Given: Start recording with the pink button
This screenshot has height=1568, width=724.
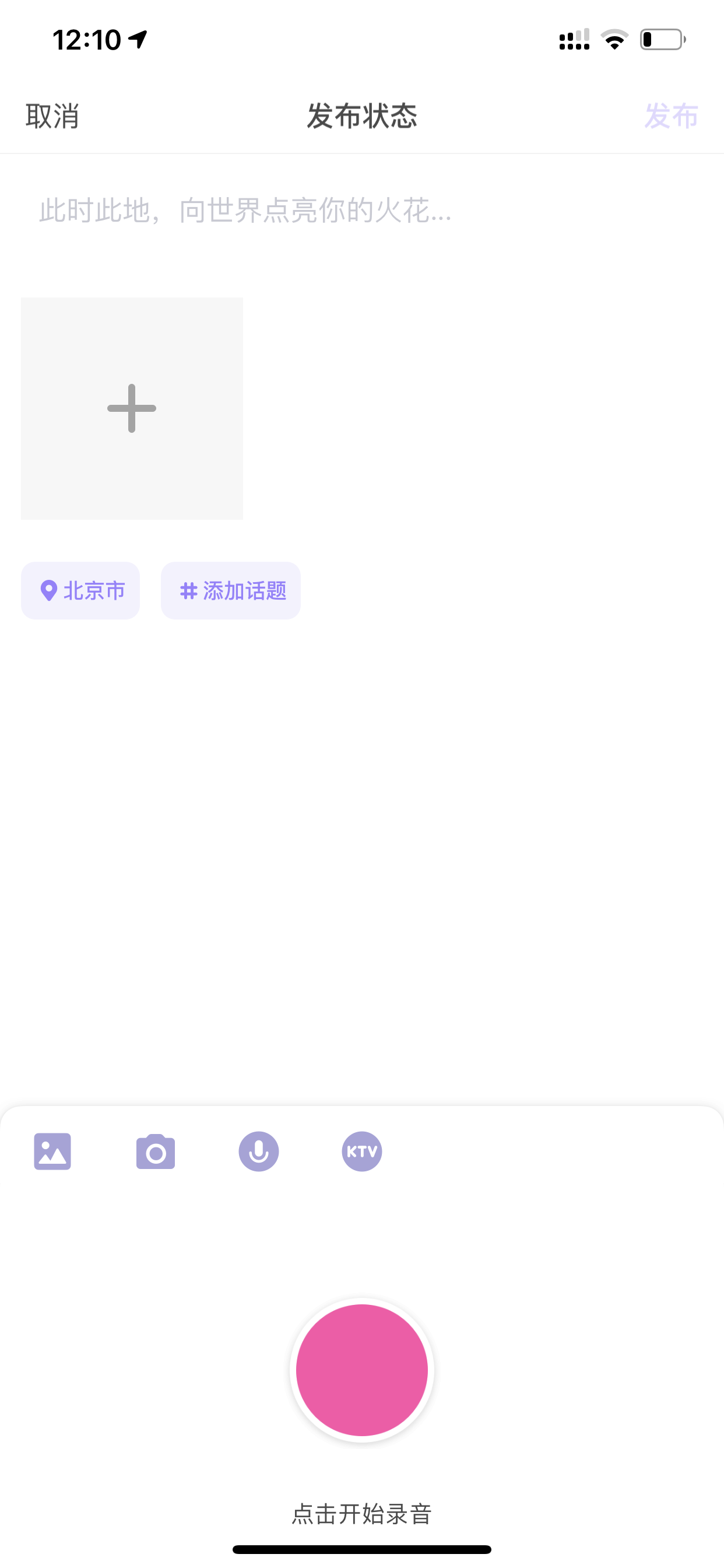Looking at the screenshot, I should click(362, 1370).
